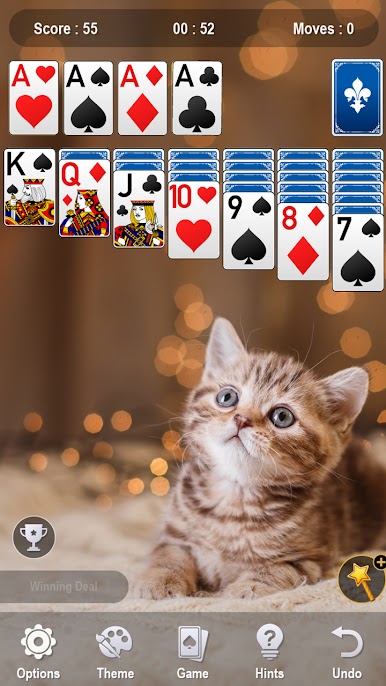
Task: Open the Theme picker
Action: [x=115, y=651]
